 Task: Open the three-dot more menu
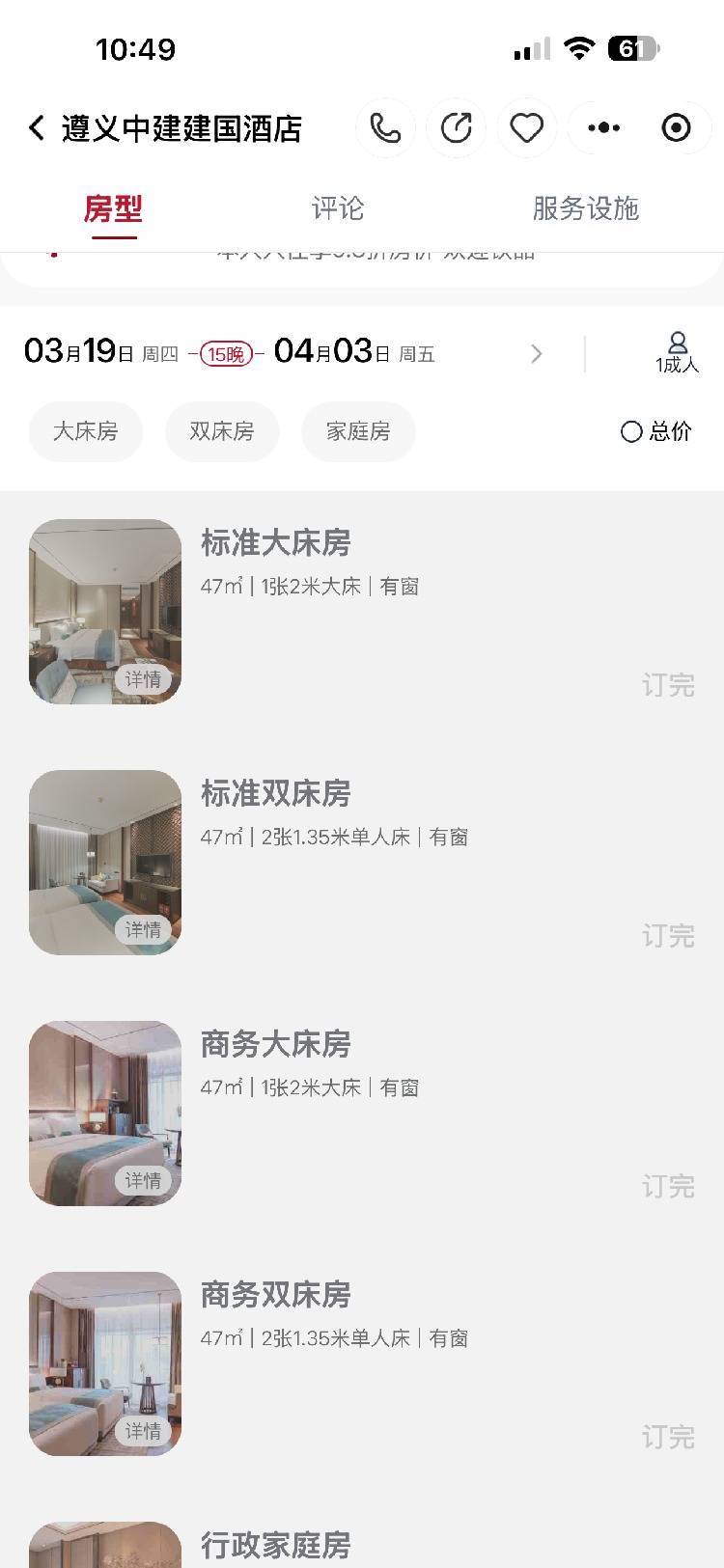(x=603, y=127)
